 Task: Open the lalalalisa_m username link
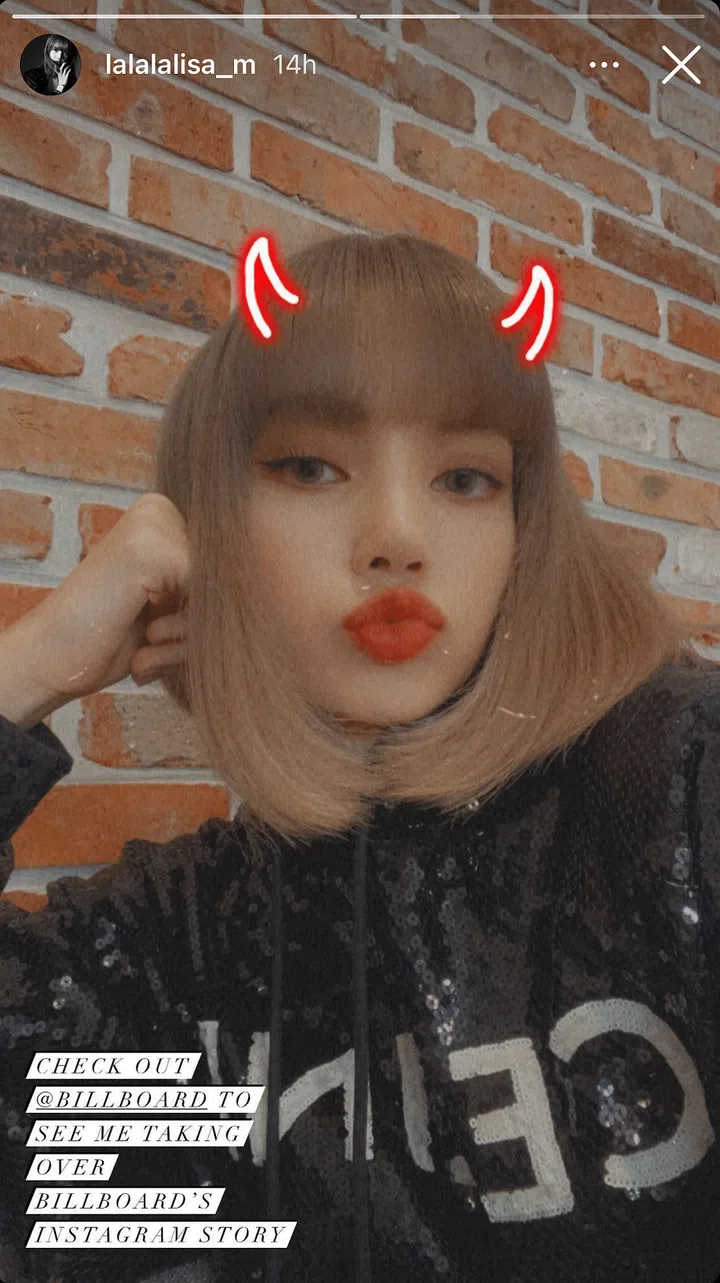[x=180, y=66]
